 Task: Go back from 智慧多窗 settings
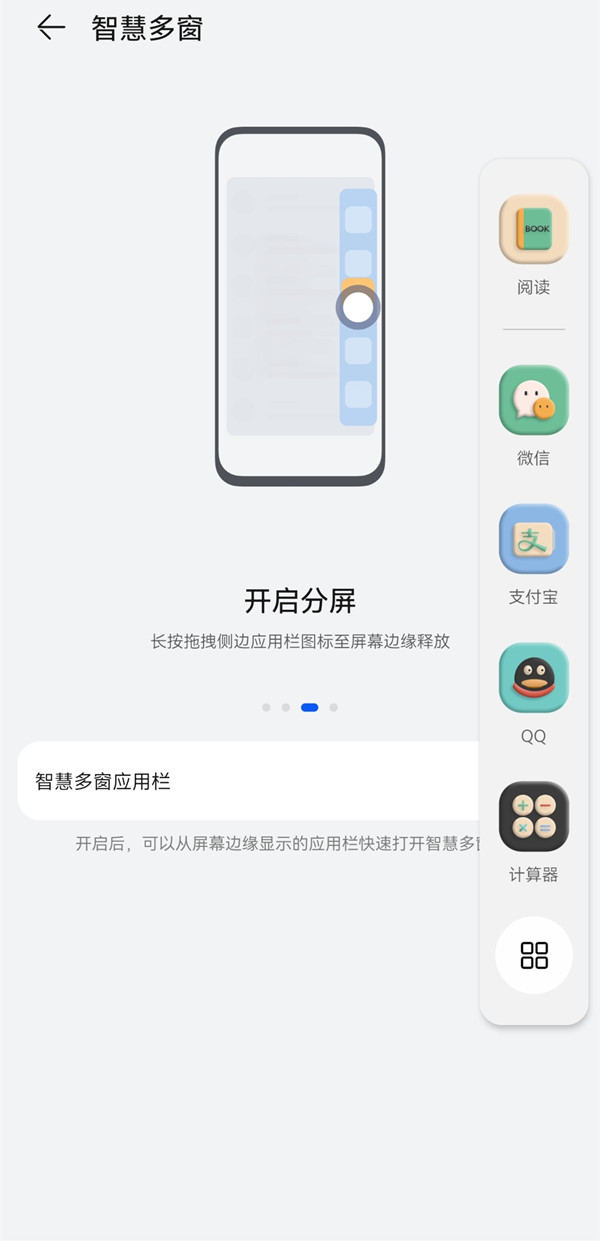[50, 28]
